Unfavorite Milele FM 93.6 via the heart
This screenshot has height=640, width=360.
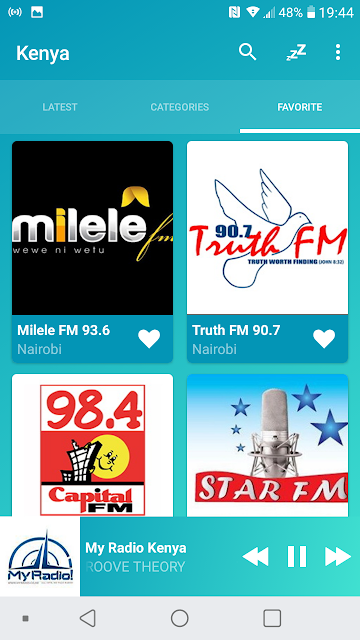coord(149,339)
